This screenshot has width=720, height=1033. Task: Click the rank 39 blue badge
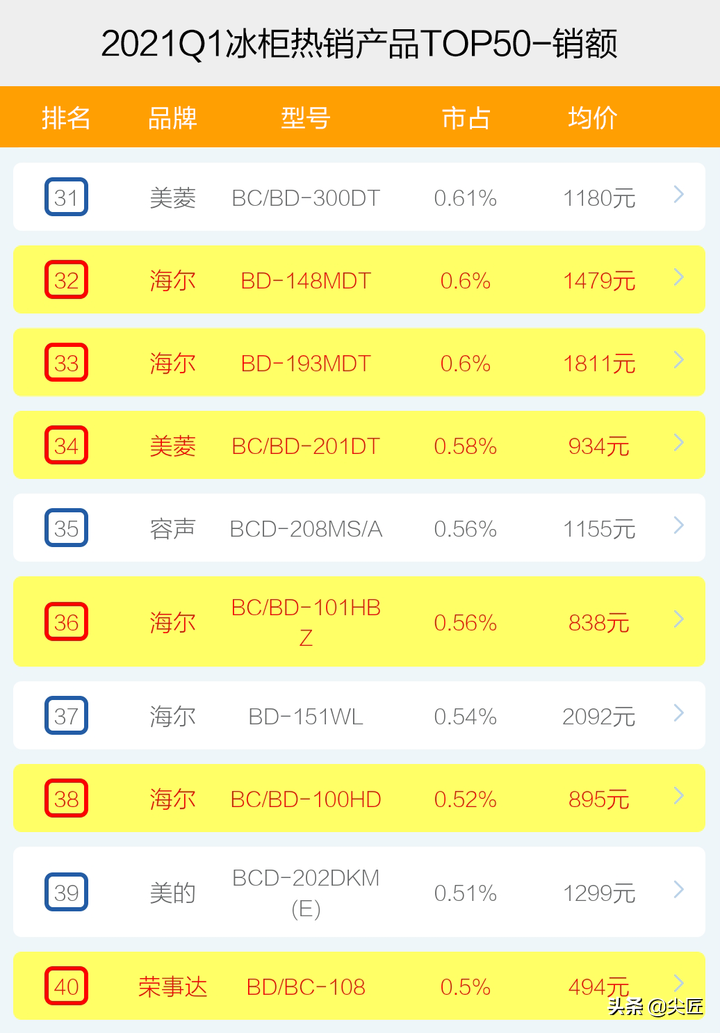pyautogui.click(x=66, y=891)
